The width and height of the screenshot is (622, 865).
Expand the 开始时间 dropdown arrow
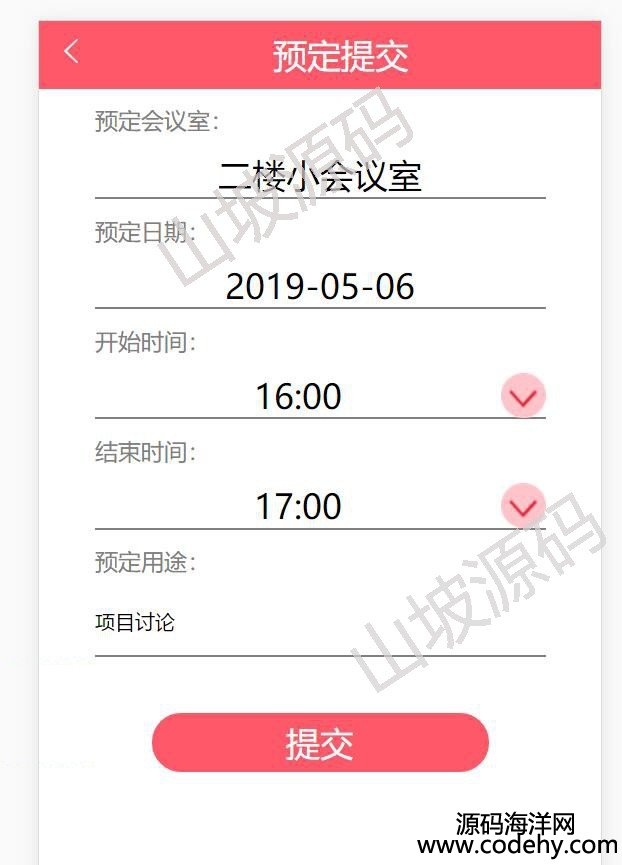coord(523,397)
